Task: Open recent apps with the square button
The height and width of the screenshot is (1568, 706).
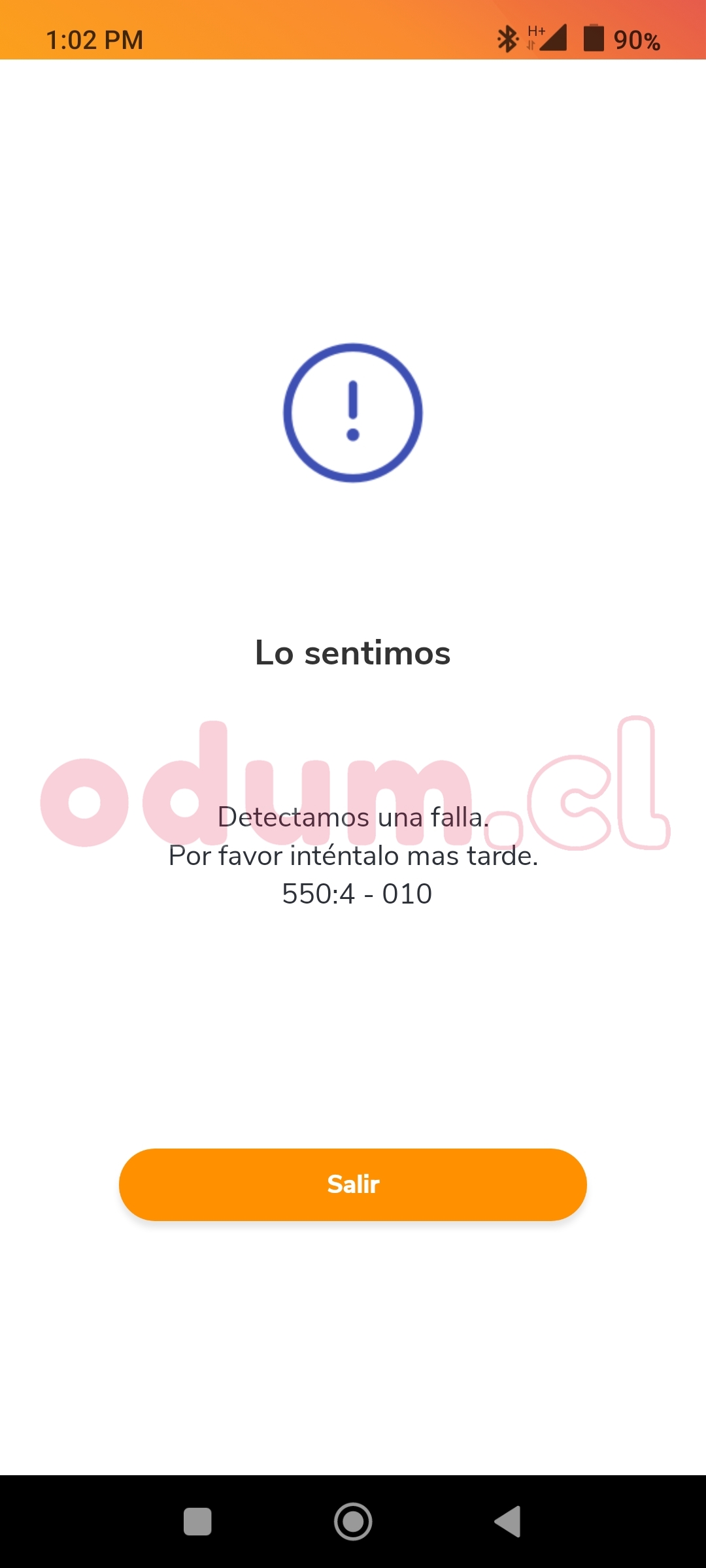Action: click(197, 1522)
